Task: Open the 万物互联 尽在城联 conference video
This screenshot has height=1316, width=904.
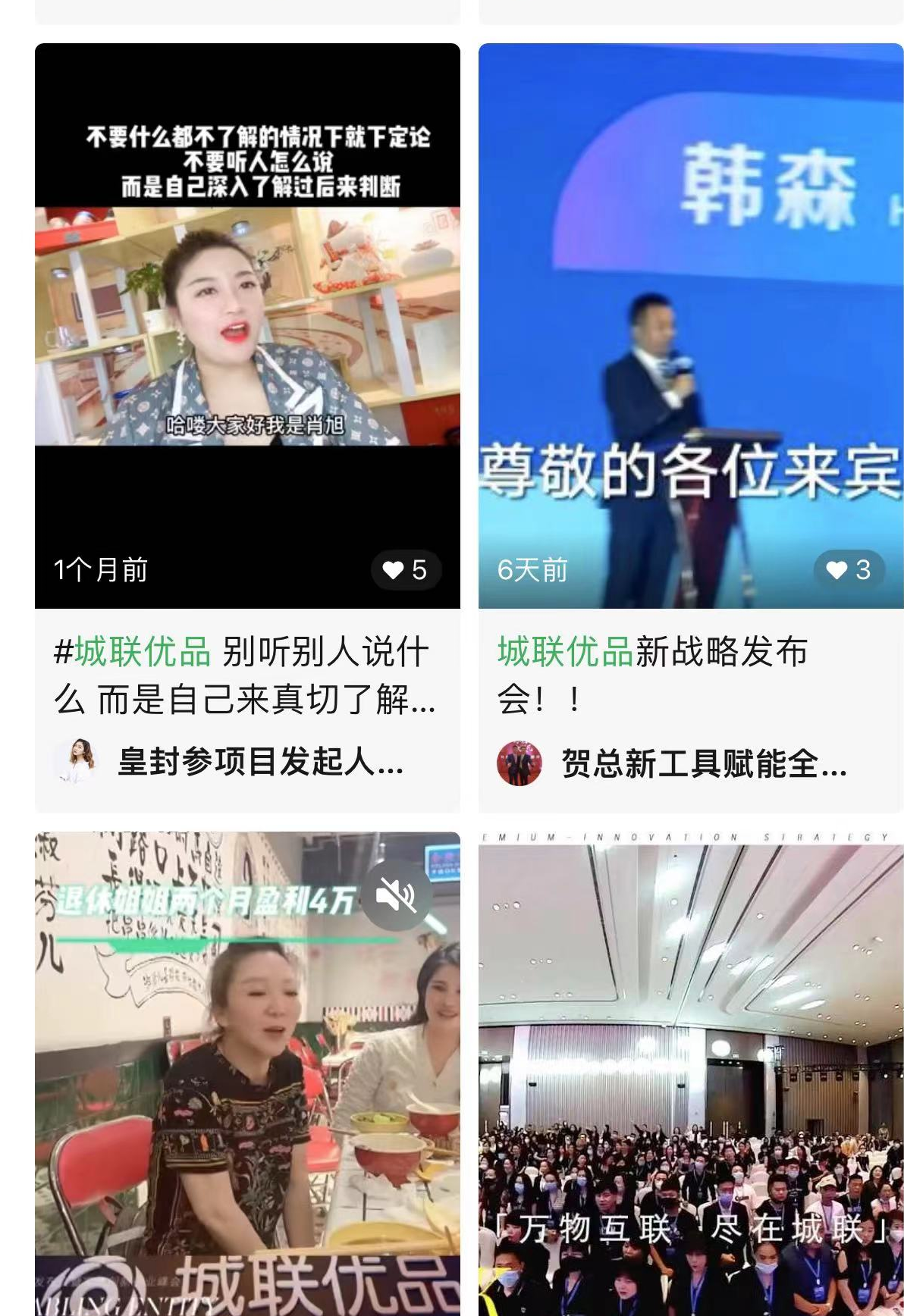Action: [x=690, y=1076]
